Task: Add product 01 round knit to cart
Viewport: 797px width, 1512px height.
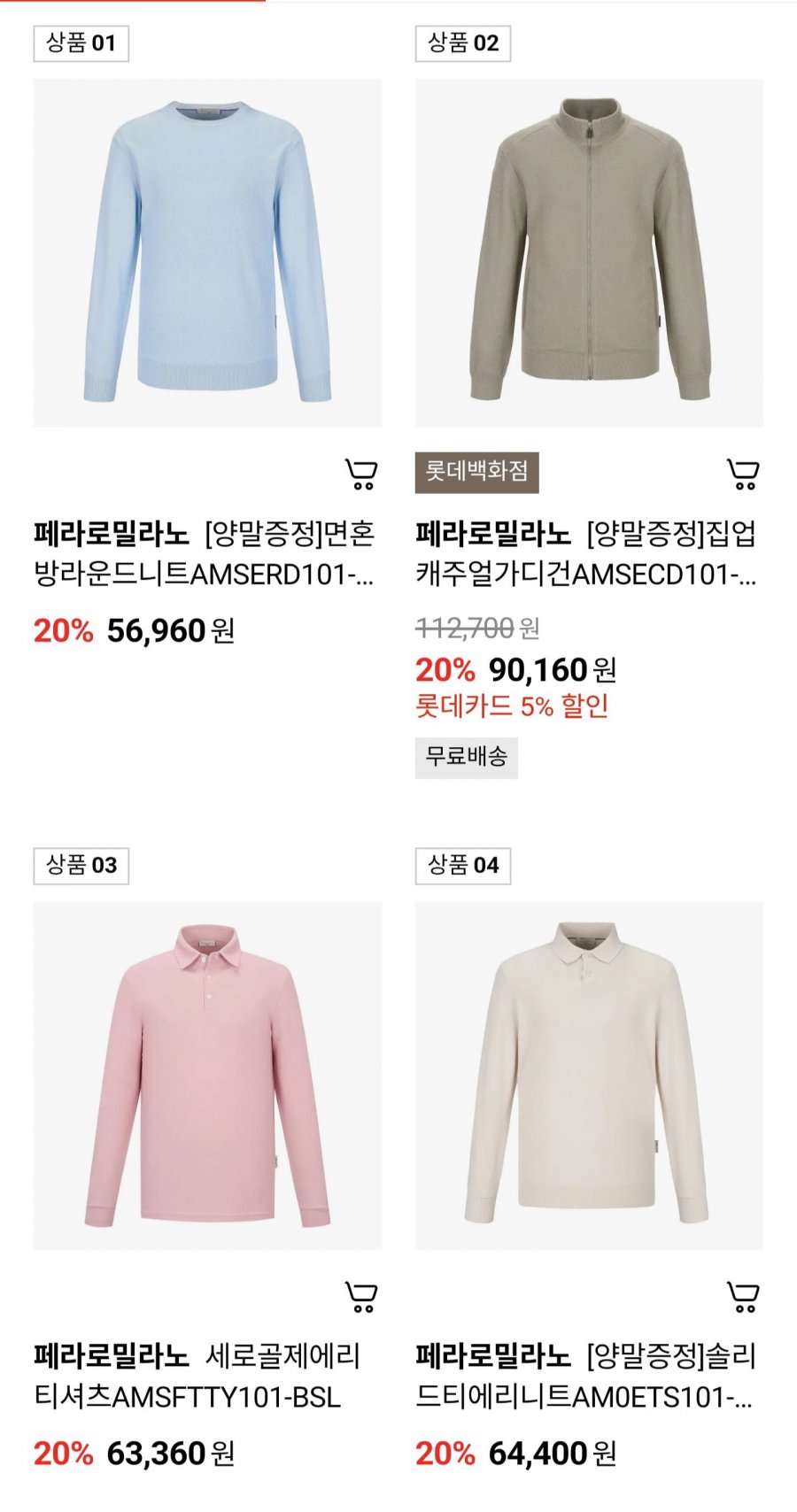Action: tap(360, 474)
